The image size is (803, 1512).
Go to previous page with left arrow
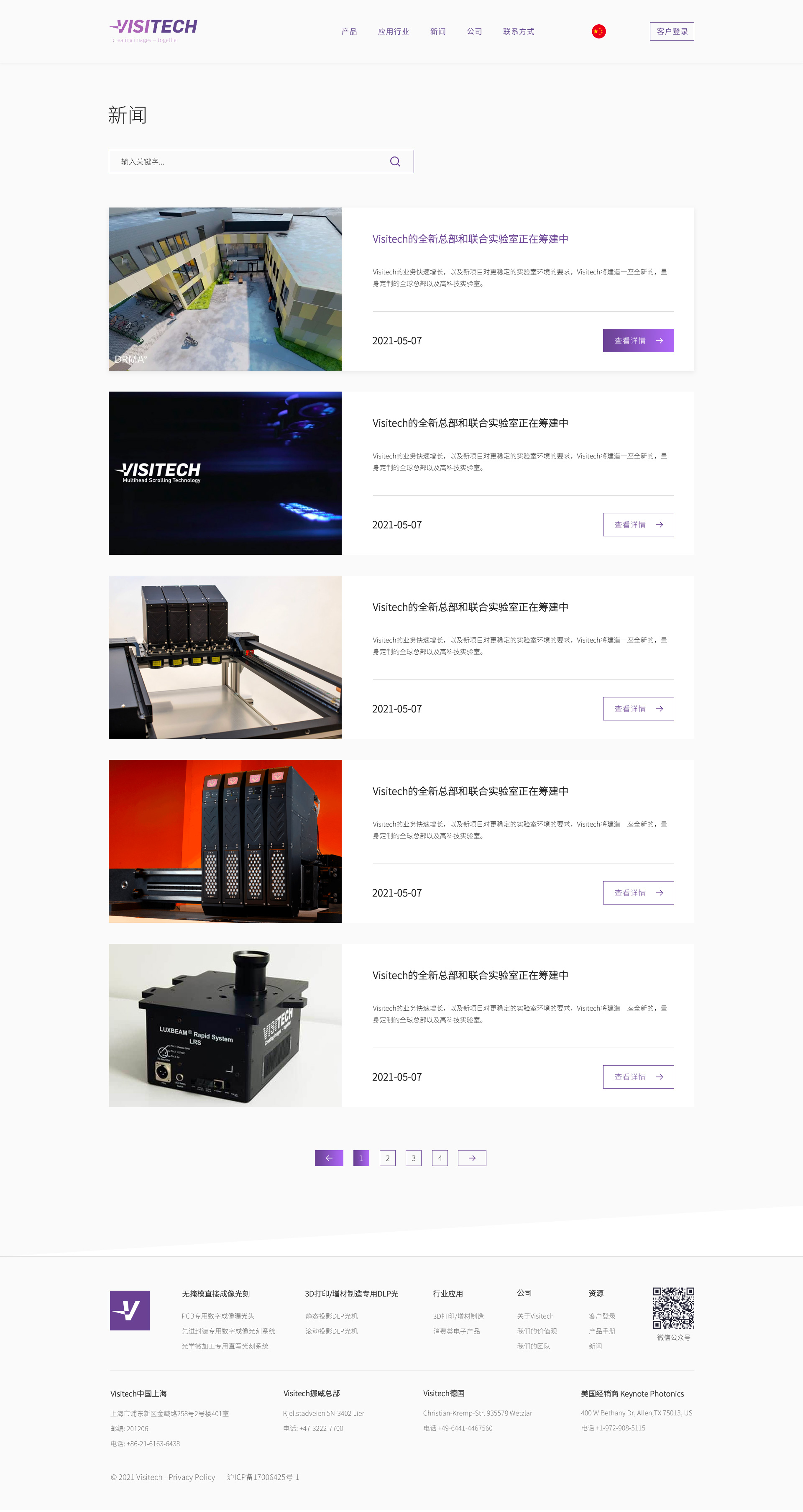click(x=329, y=1158)
